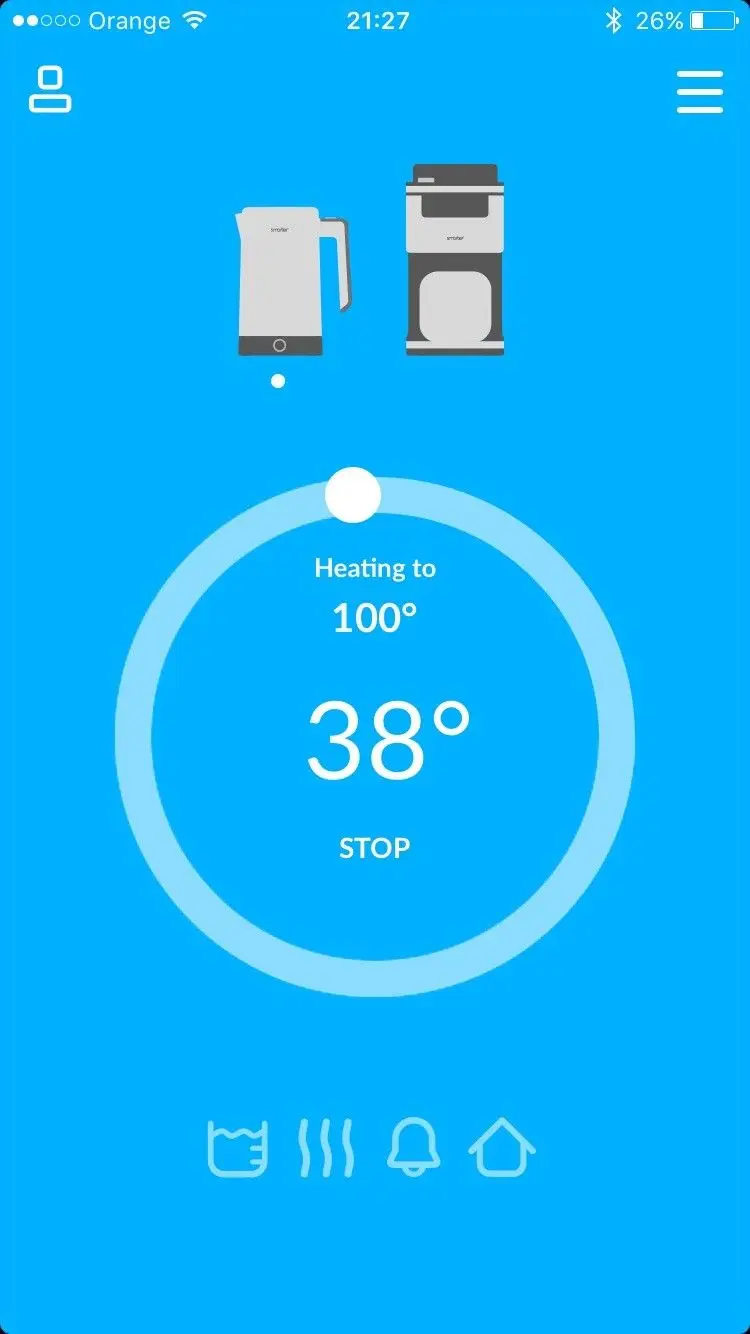Open the devices icon at top left
Viewport: 750px width, 1334px height.
coord(49,89)
